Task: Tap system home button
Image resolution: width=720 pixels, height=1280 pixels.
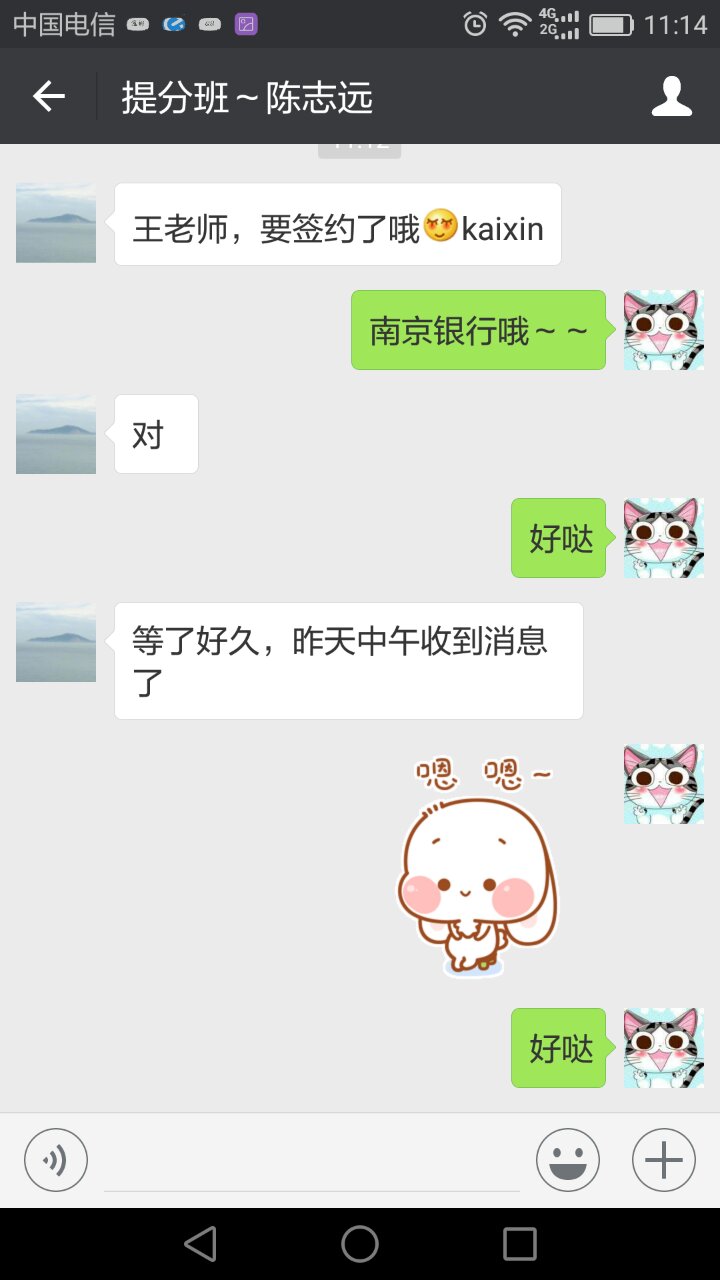Action: 360,1244
